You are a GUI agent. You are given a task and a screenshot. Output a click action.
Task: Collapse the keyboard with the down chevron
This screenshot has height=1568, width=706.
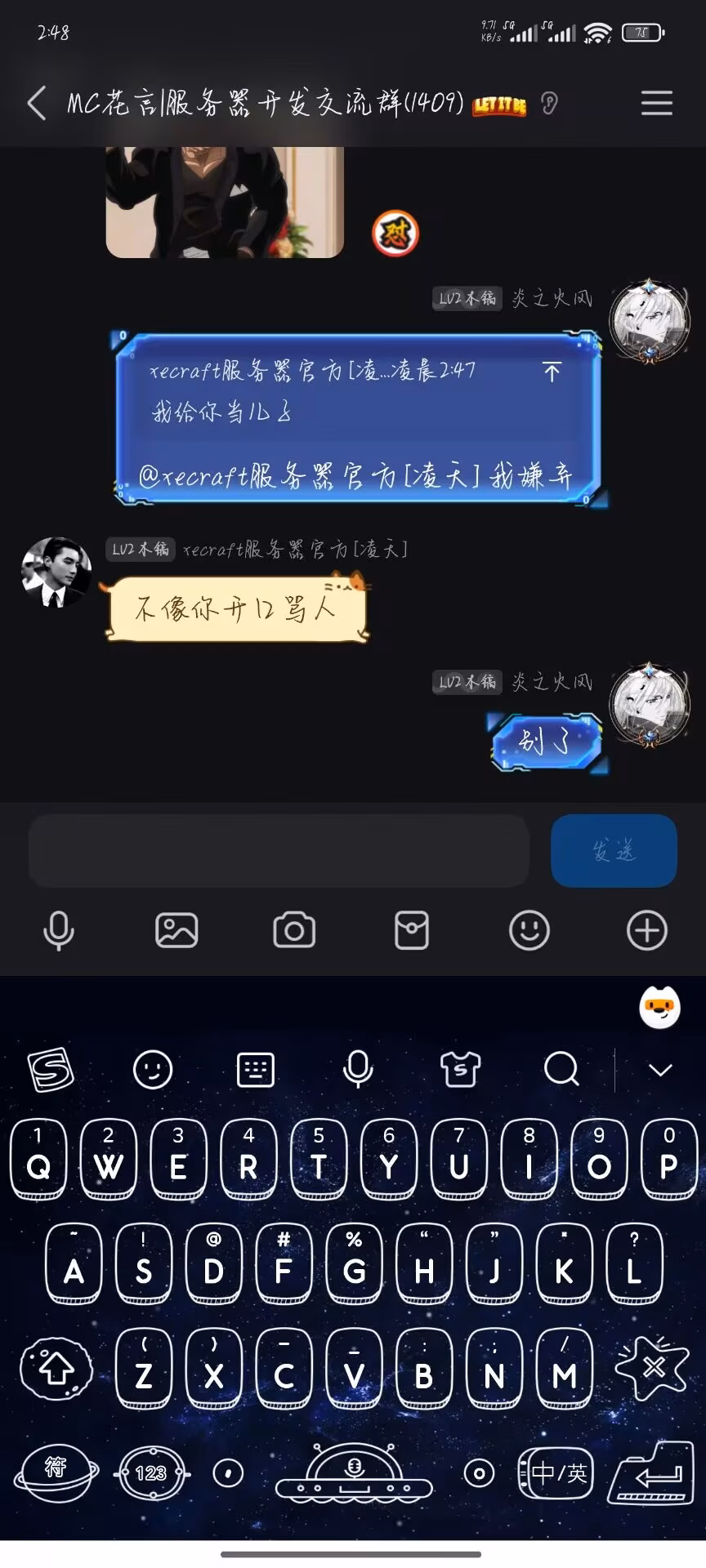click(x=660, y=1070)
